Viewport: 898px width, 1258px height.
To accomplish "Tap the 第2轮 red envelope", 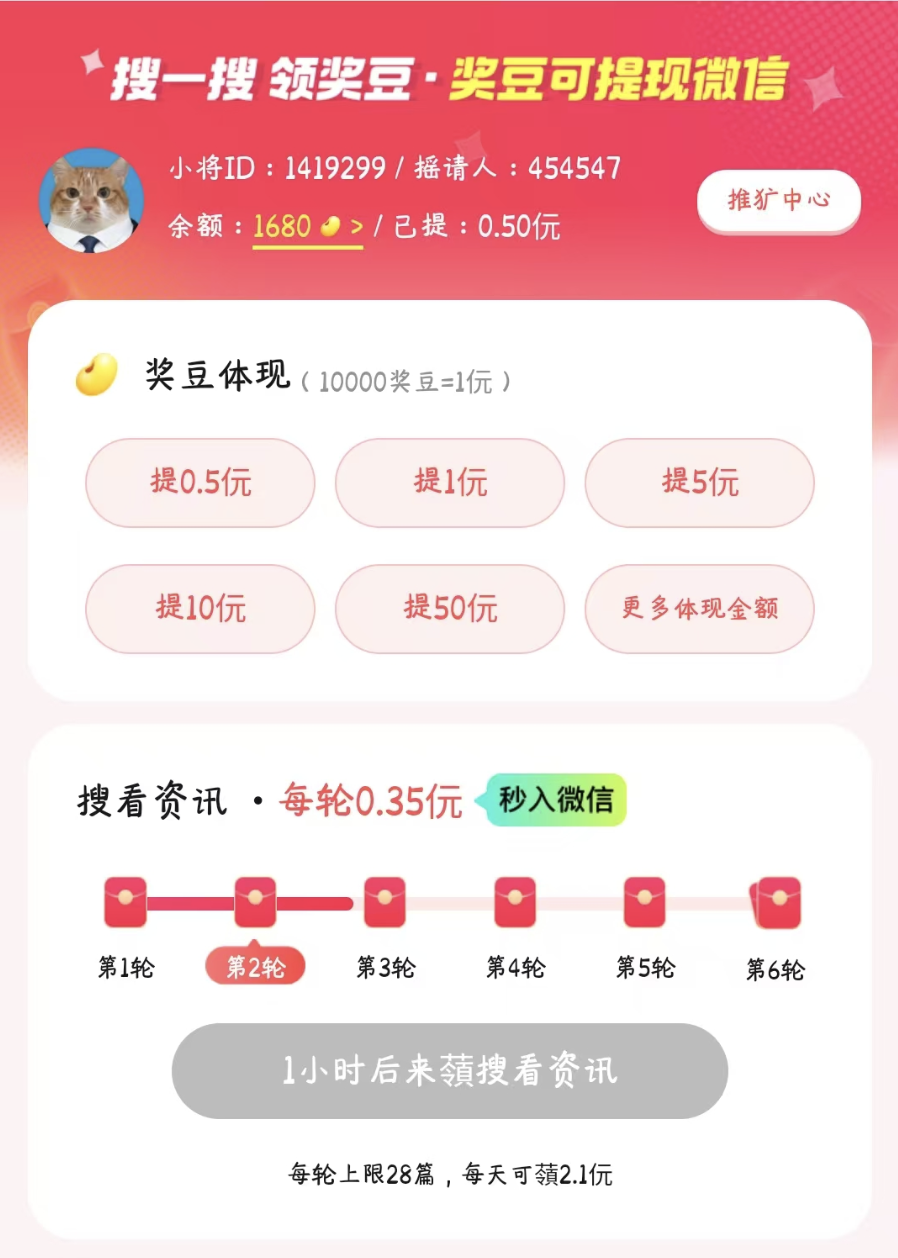I will point(255,902).
